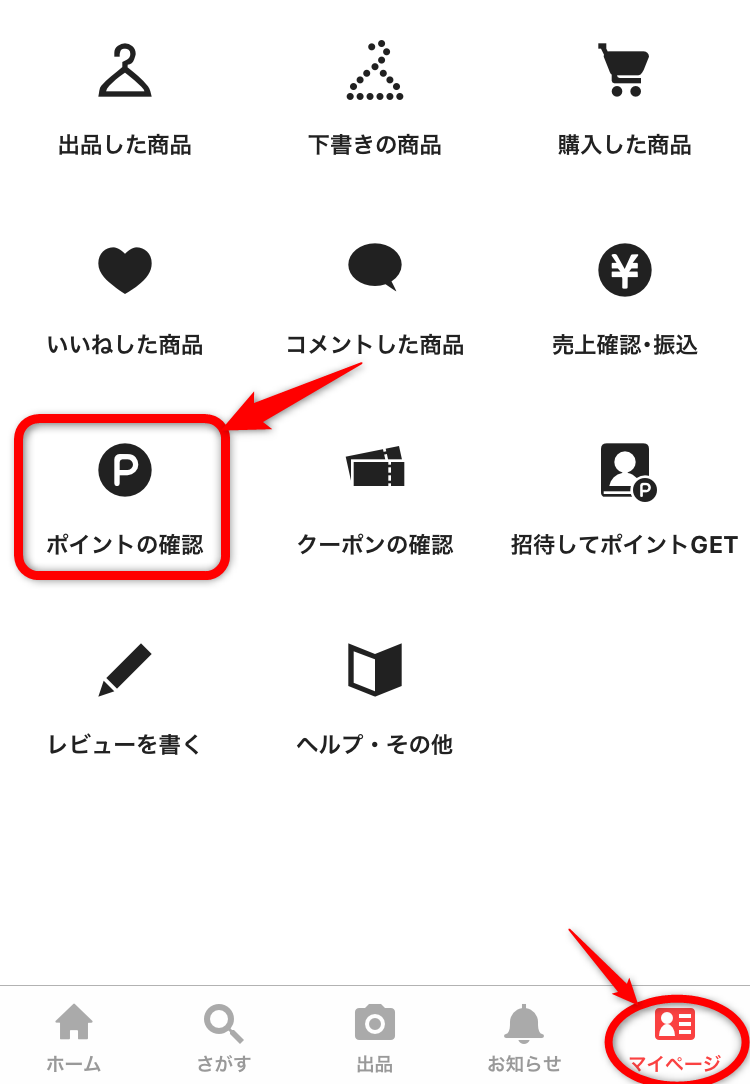
Task: Switch to the さがす search tab
Action: pos(224,1037)
